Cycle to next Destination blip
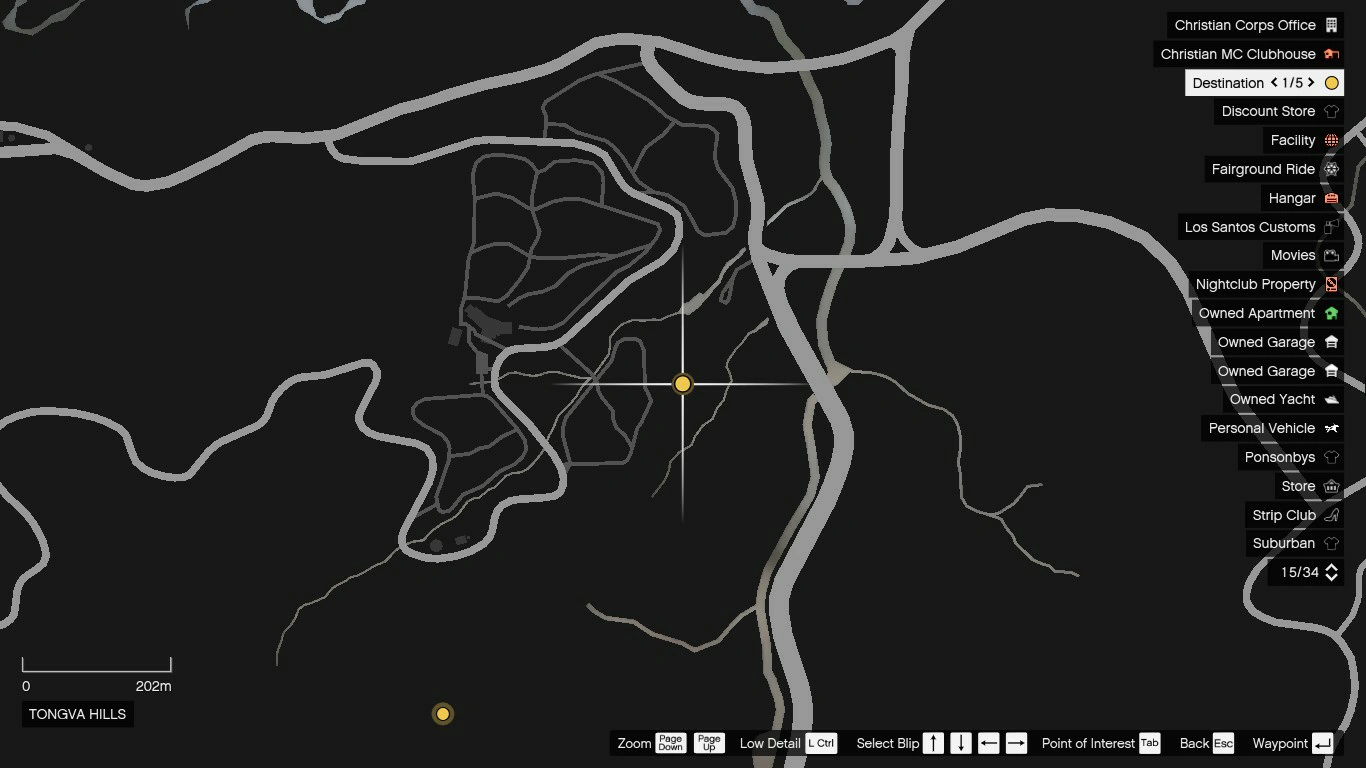 click(1311, 83)
